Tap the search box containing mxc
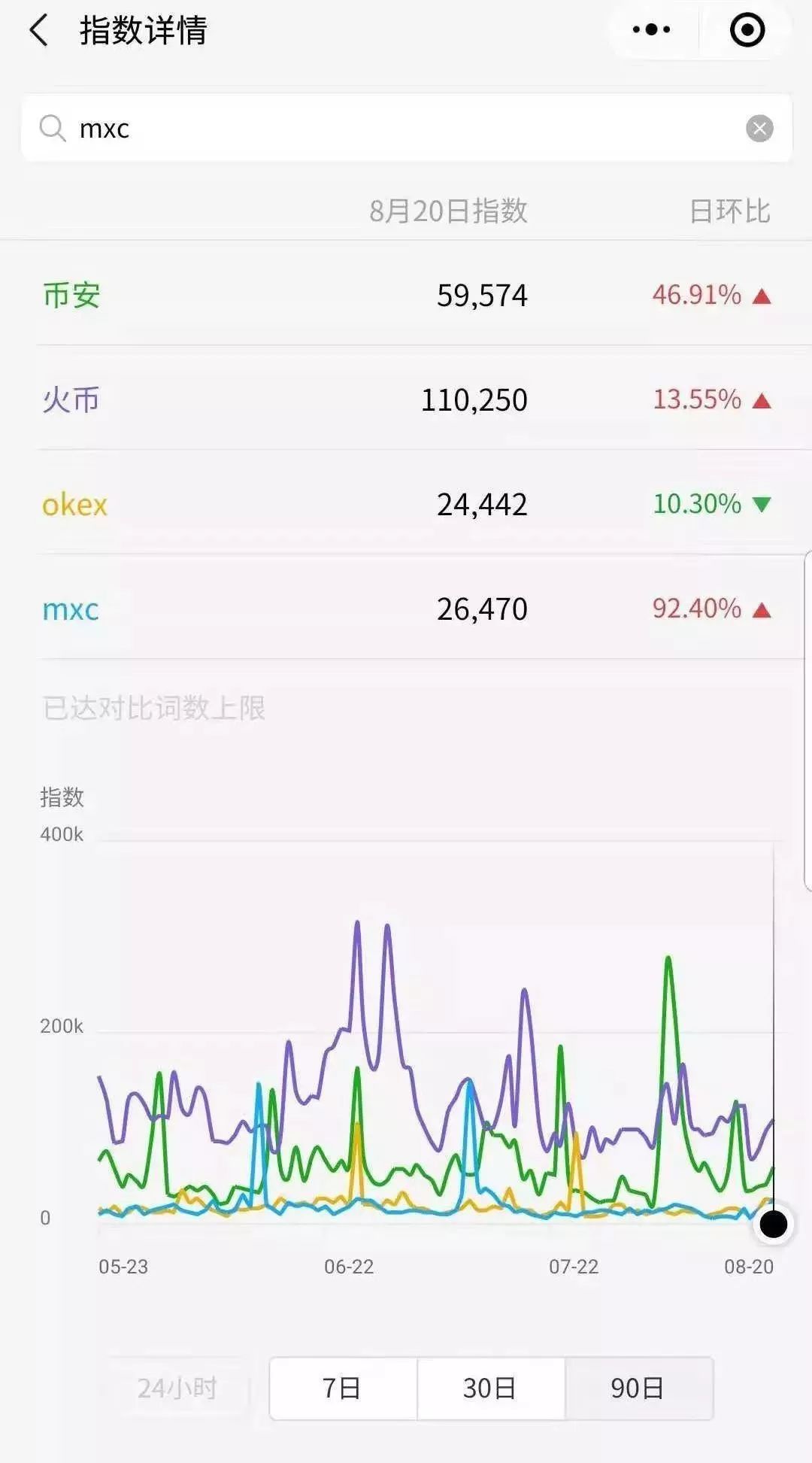The height and width of the screenshot is (1463, 812). point(407,128)
